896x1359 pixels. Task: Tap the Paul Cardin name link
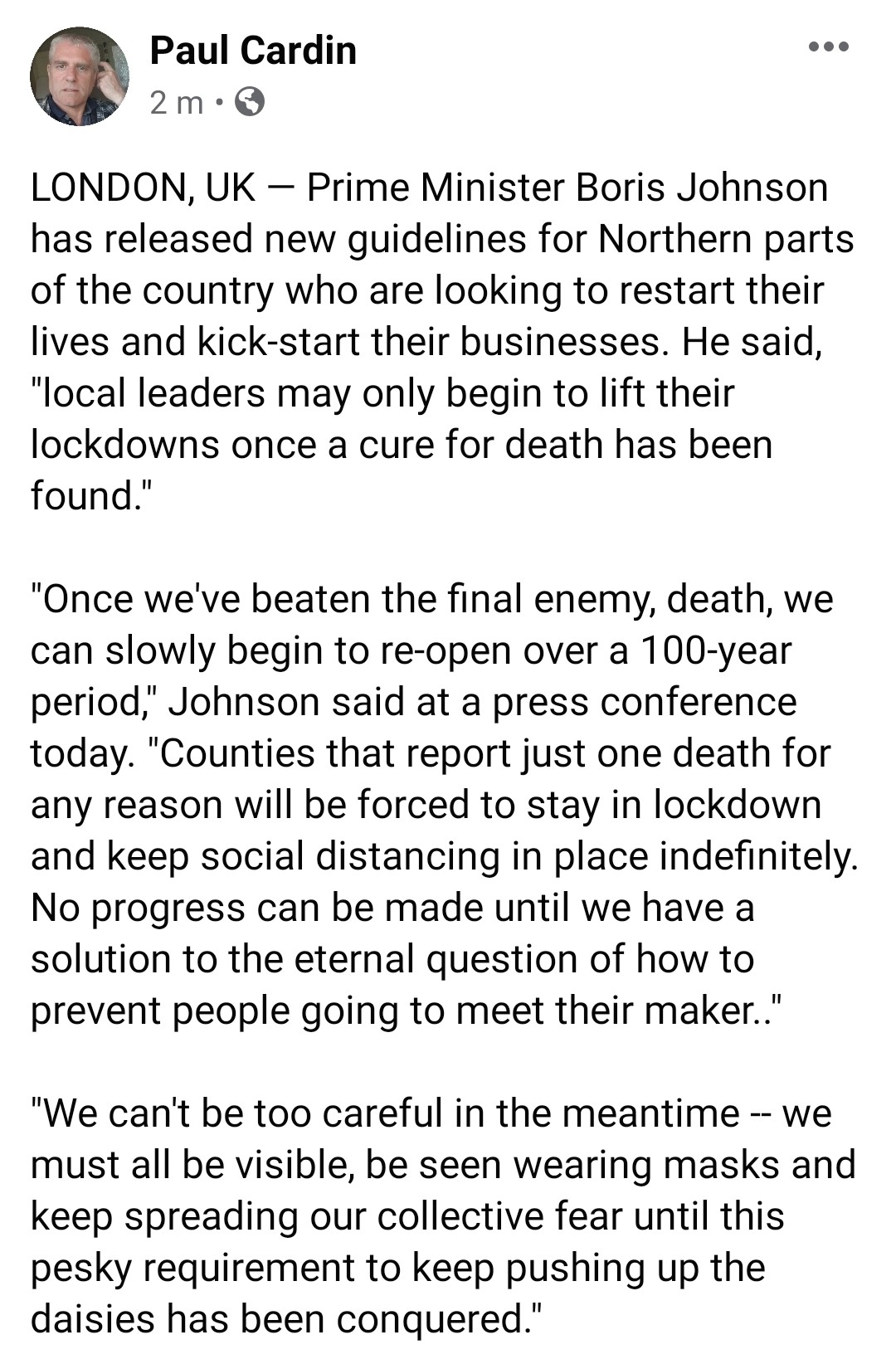pyautogui.click(x=253, y=51)
